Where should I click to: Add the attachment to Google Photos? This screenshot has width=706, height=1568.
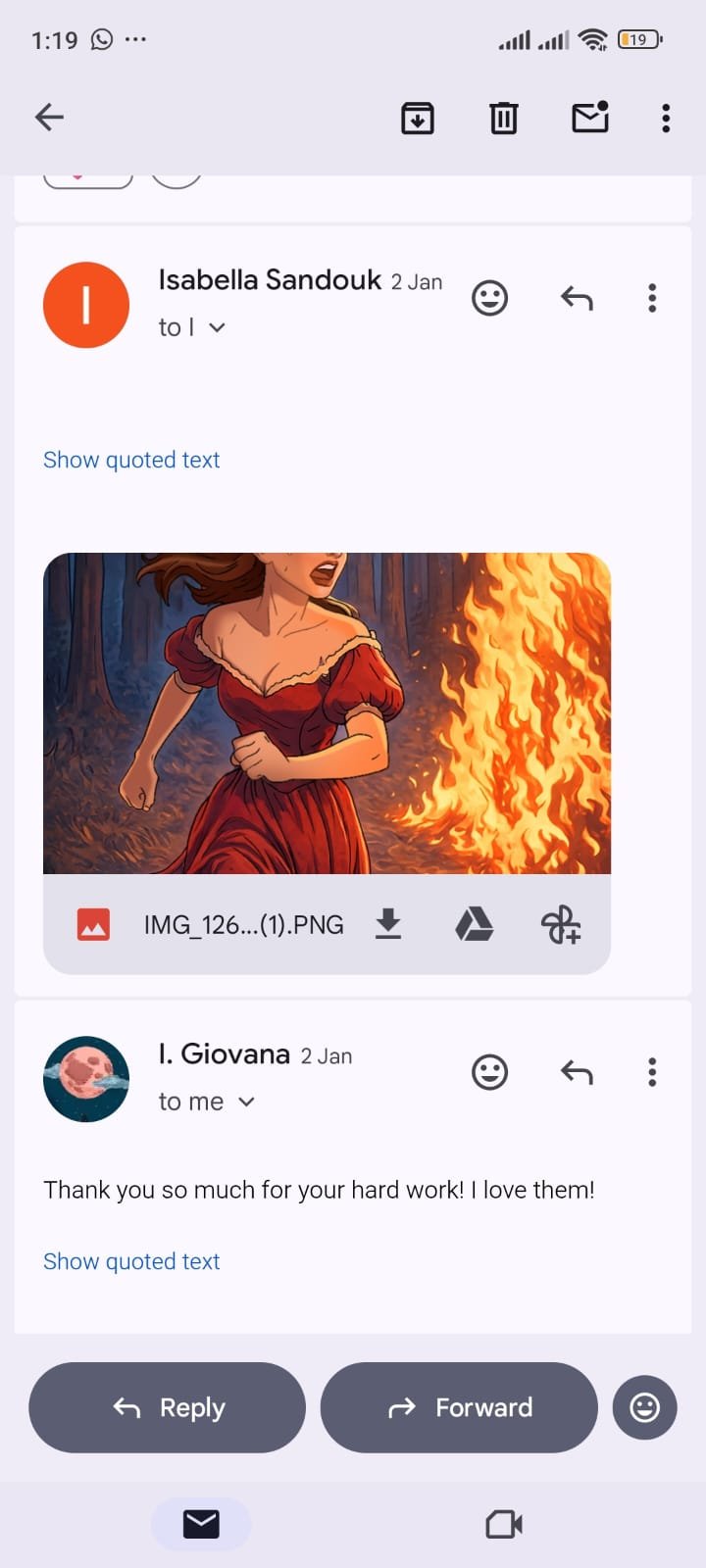tap(561, 923)
